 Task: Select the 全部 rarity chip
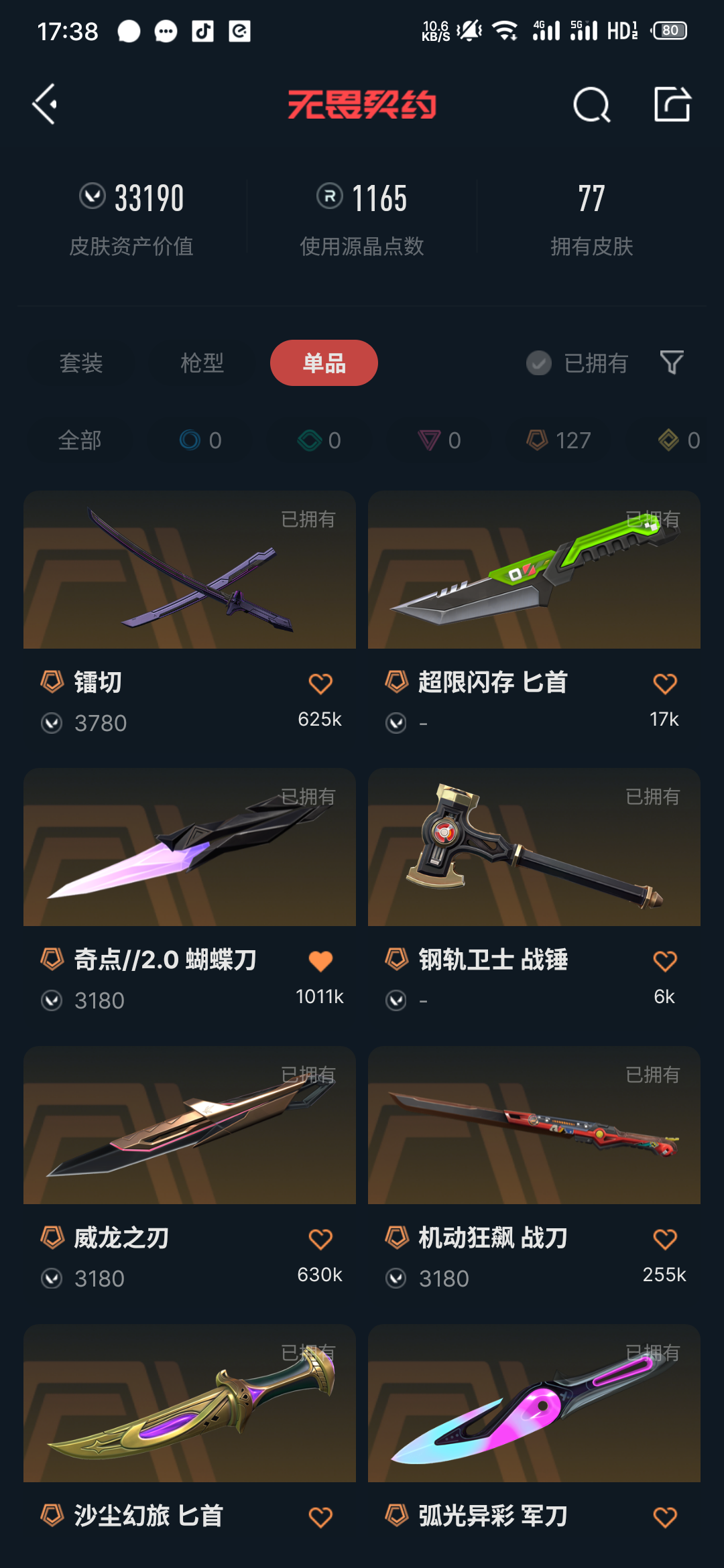point(80,440)
